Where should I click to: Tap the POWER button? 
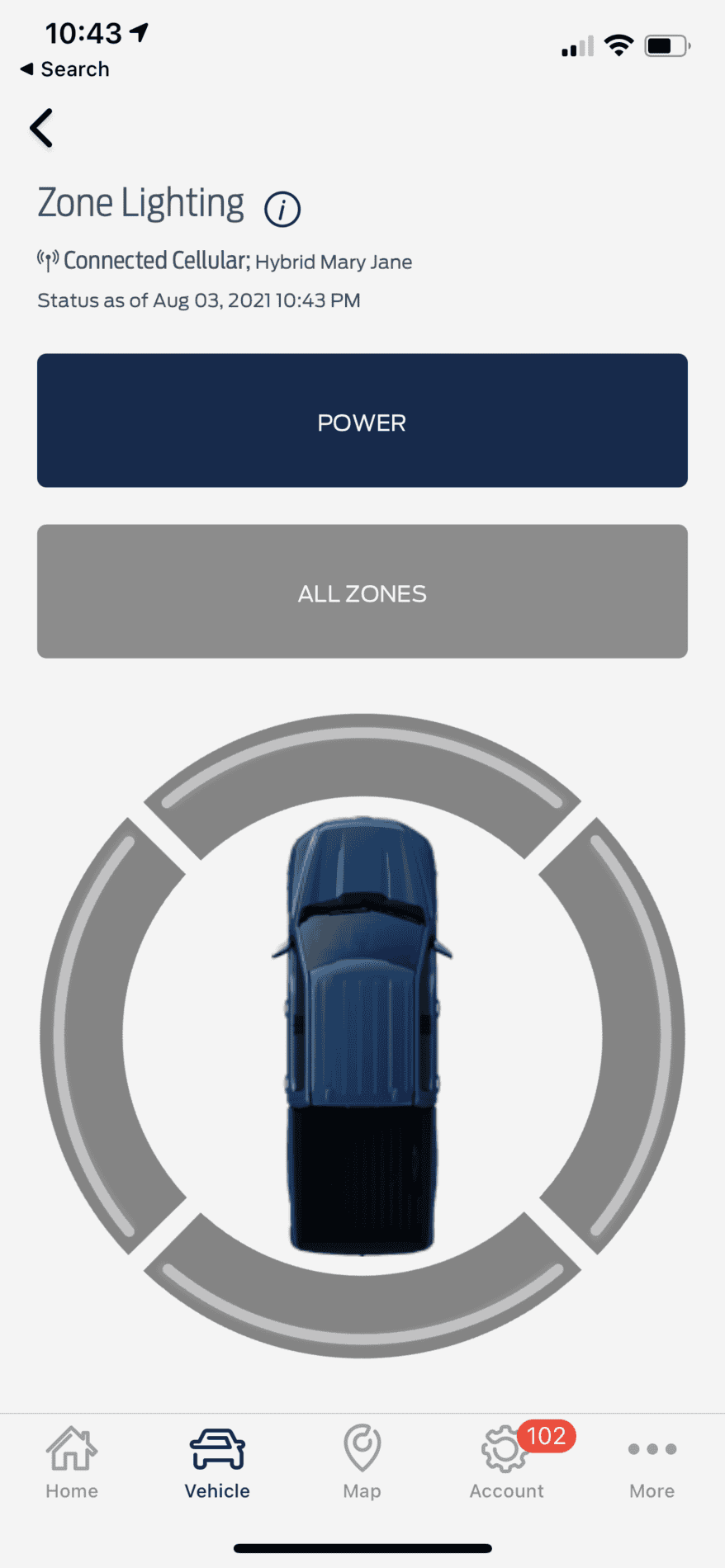point(362,421)
